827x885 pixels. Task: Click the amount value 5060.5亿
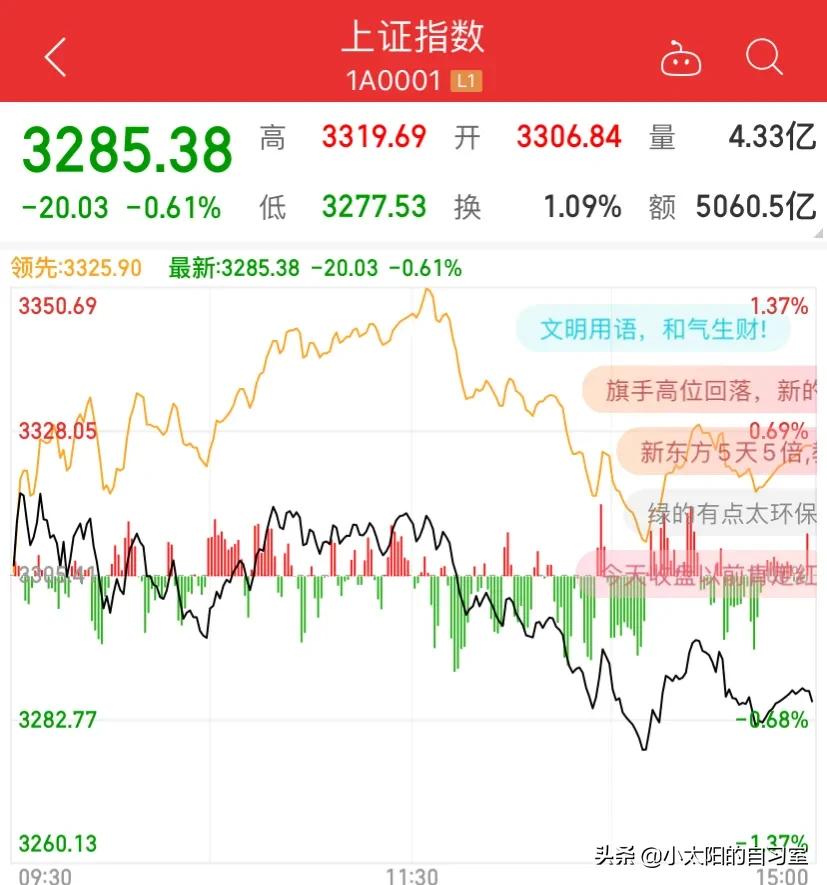pyautogui.click(x=754, y=207)
